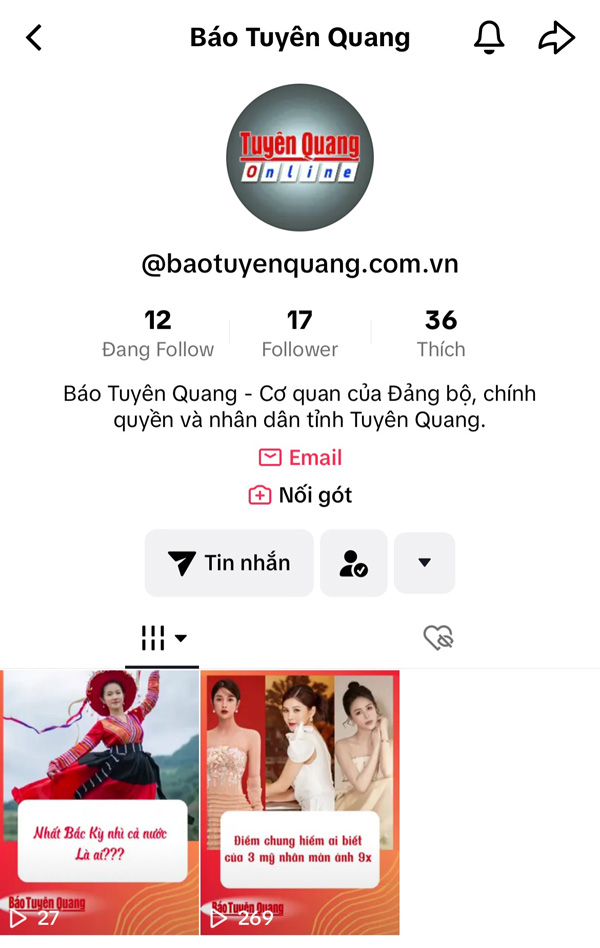Open the notifications bell
This screenshot has width=600, height=948.
click(489, 38)
